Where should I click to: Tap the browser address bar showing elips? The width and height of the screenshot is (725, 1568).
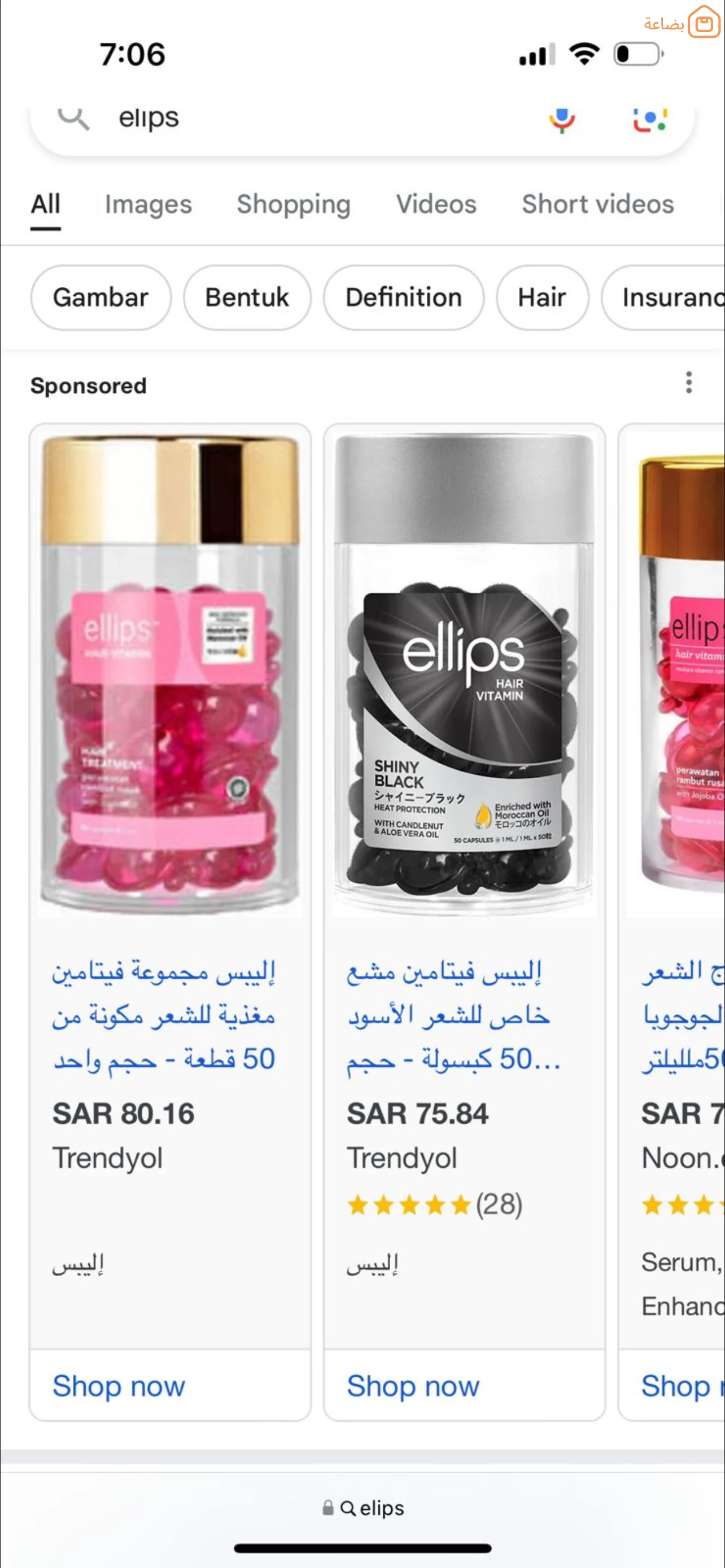(x=363, y=1508)
